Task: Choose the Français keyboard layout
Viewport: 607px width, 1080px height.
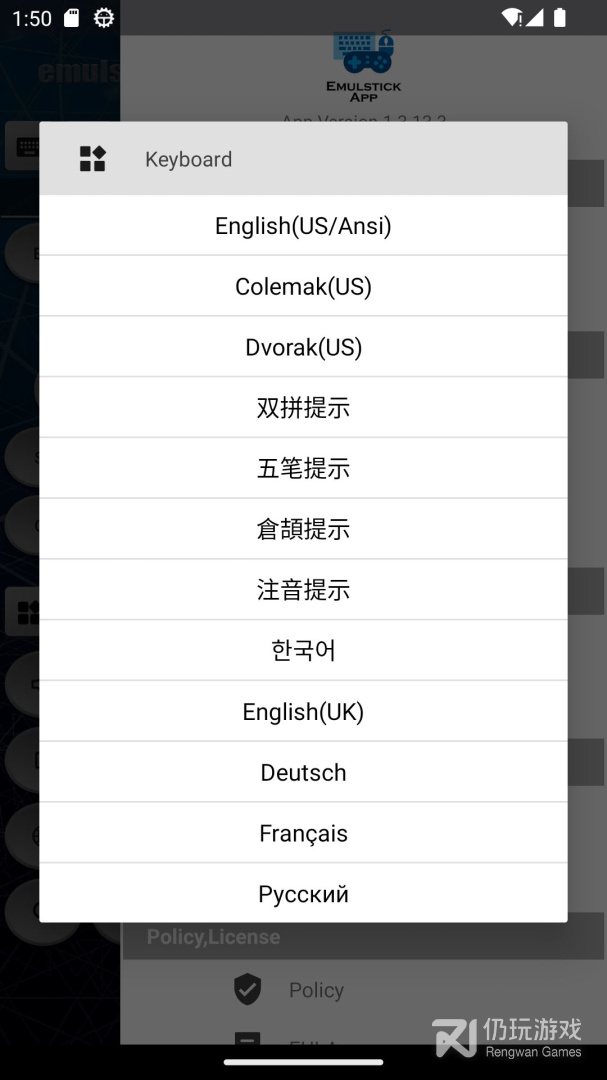Action: [x=303, y=832]
